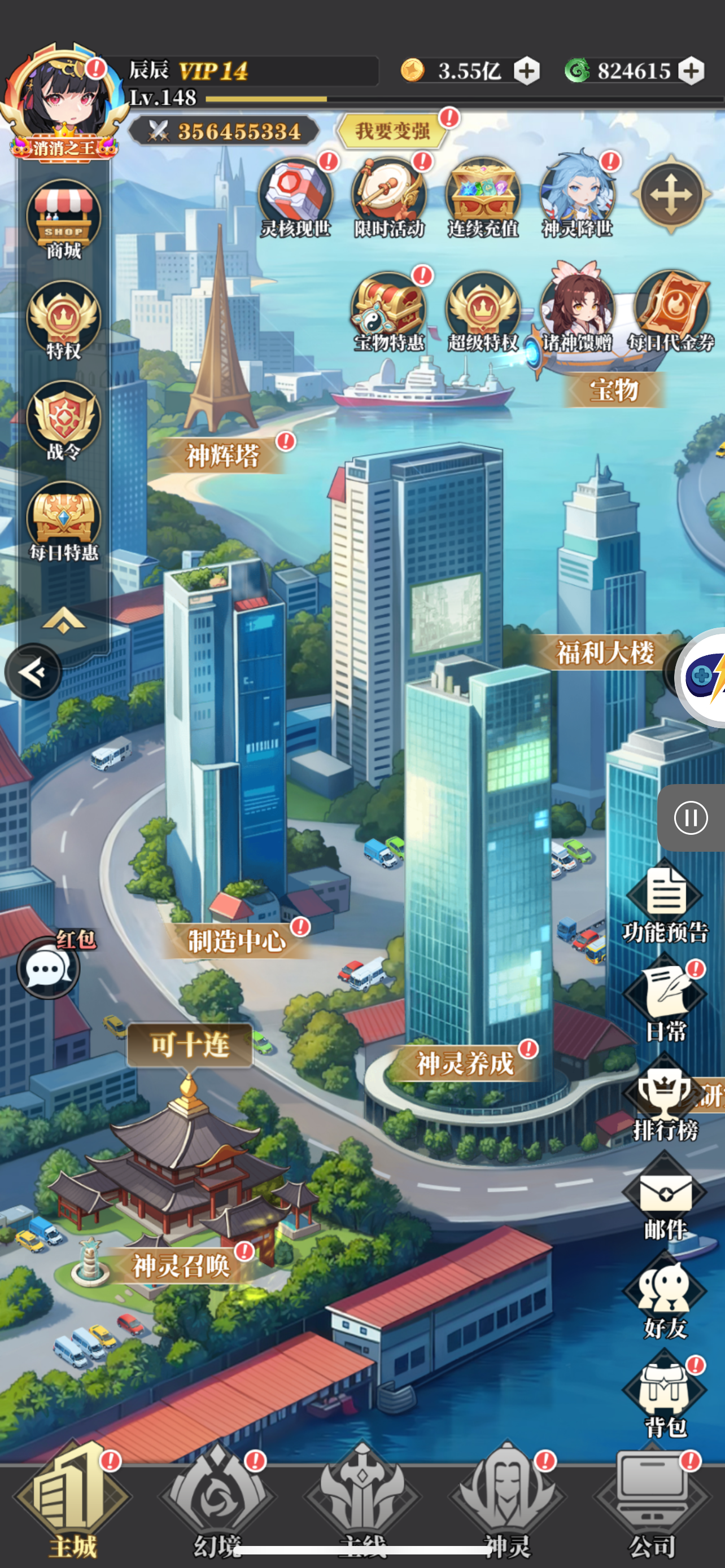Add gold coins with the plus button
Viewport: 725px width, 1568px height.
(x=527, y=71)
